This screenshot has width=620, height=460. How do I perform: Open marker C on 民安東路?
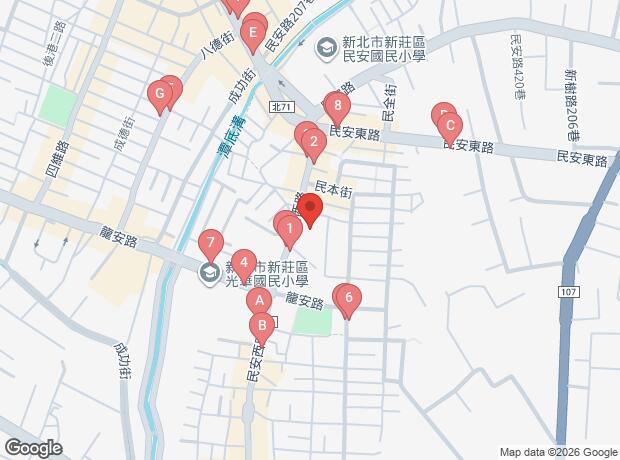coord(449,127)
